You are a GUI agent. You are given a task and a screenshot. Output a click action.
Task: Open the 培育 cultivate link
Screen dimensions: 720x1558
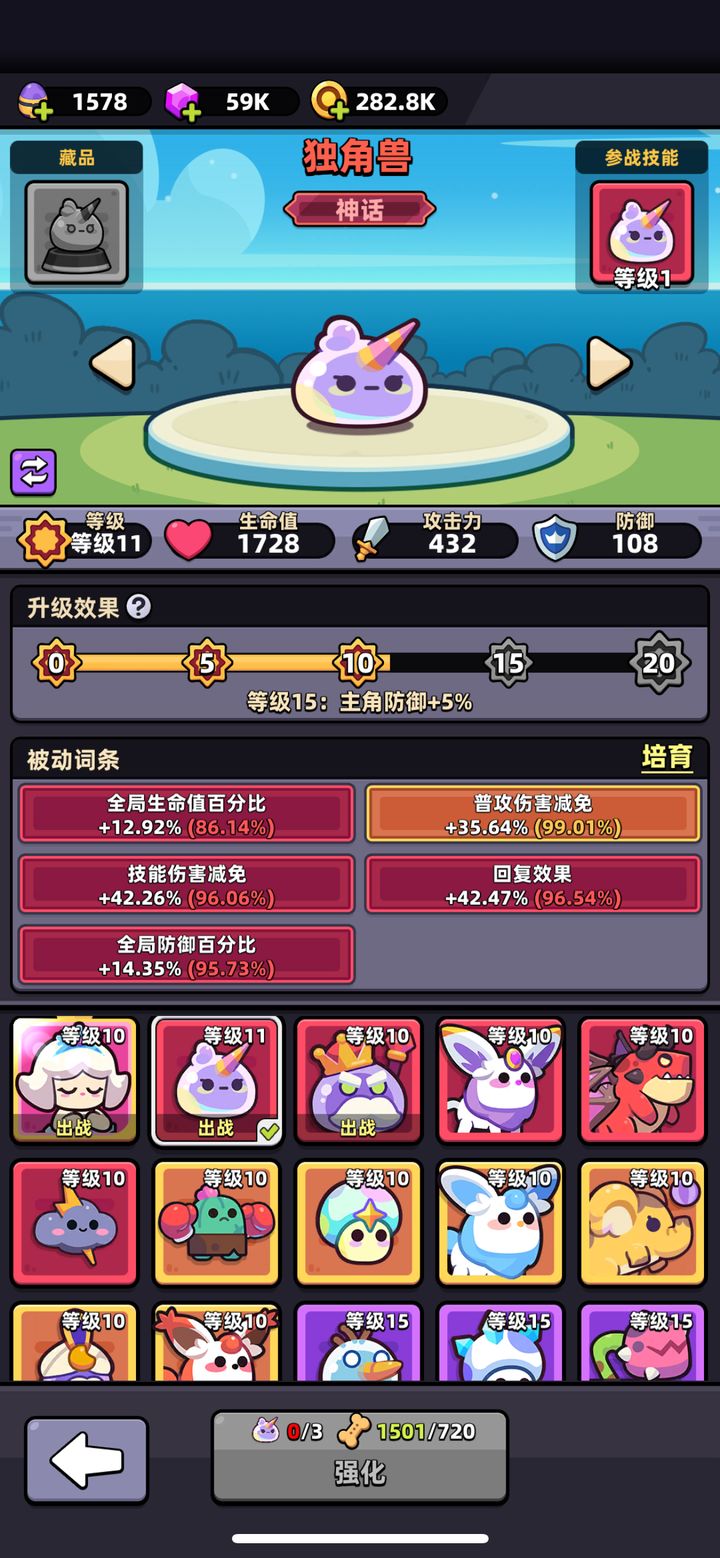tap(666, 757)
